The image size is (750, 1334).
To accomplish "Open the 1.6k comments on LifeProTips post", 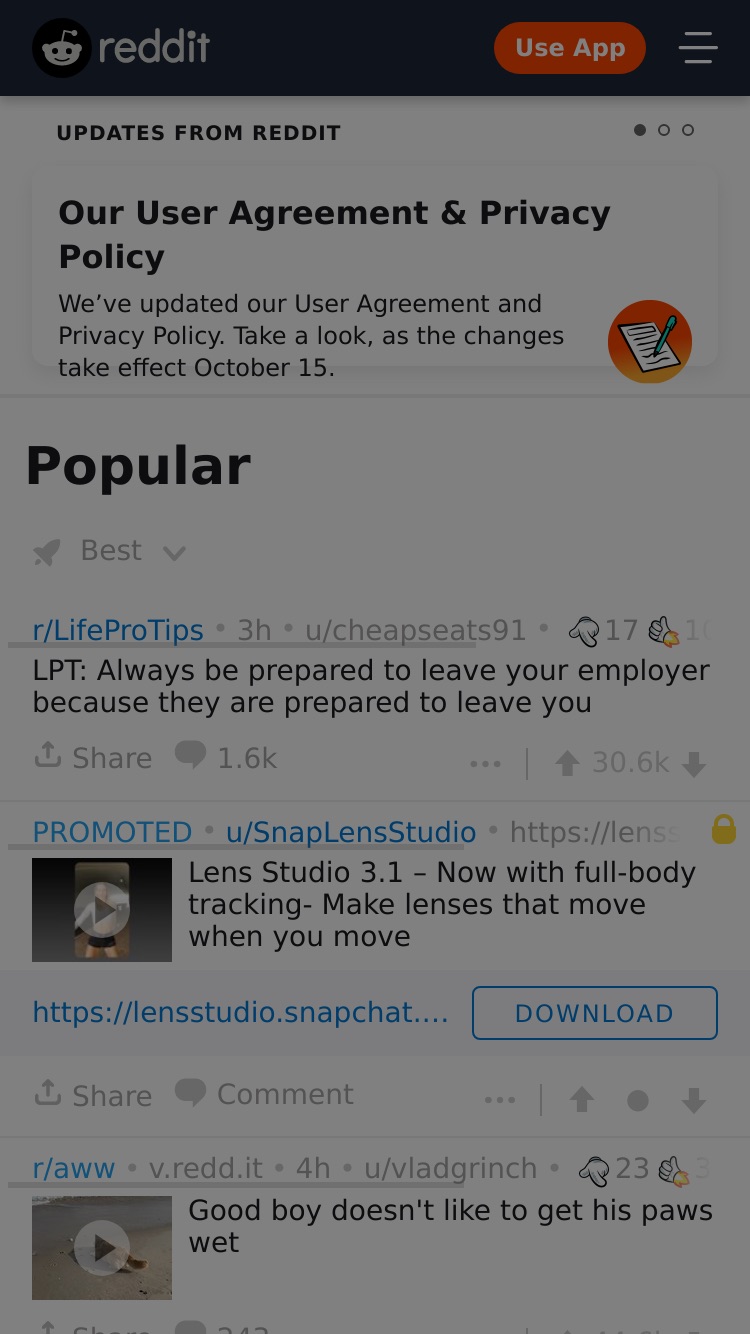I will 227,757.
